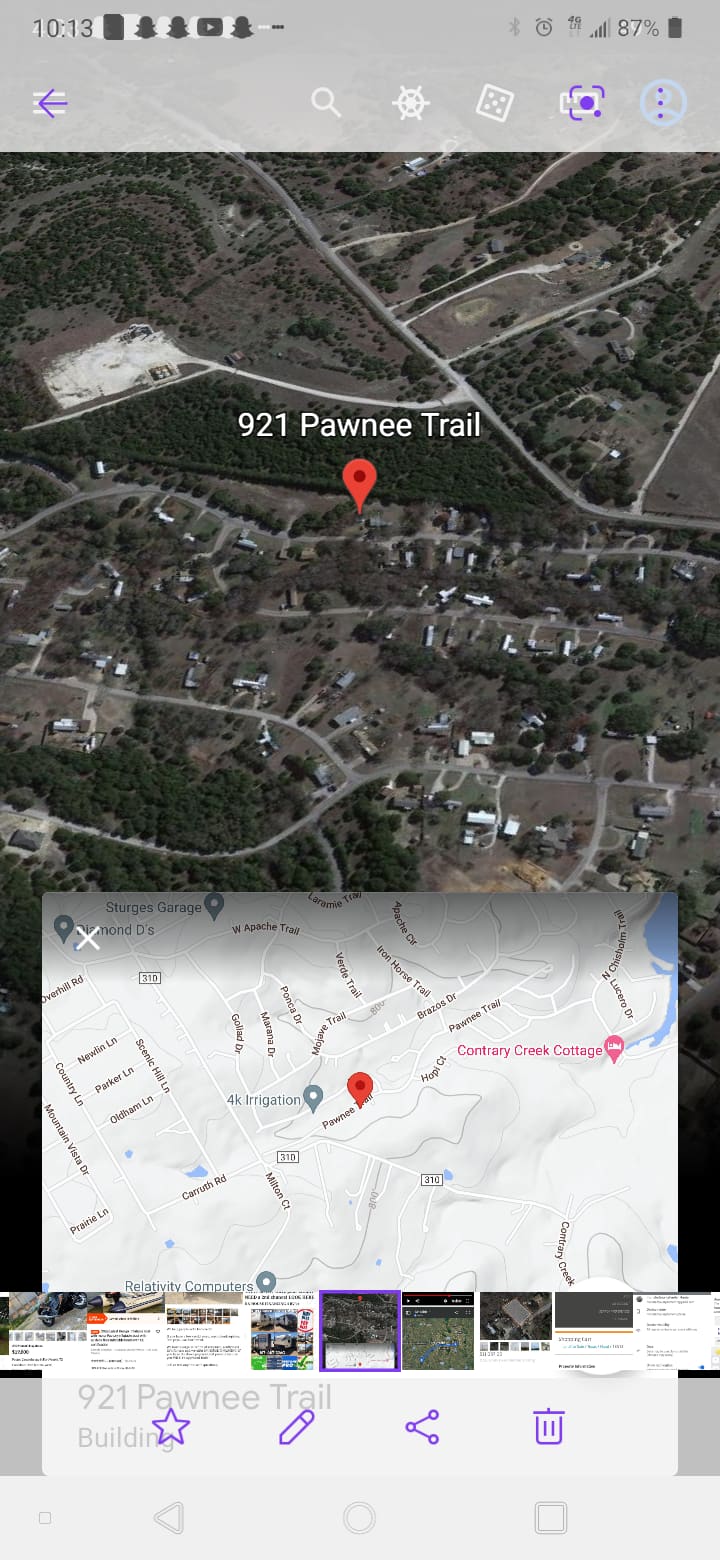Viewport: 720px width, 1560px height.
Task: Open the search tool
Action: pos(327,103)
